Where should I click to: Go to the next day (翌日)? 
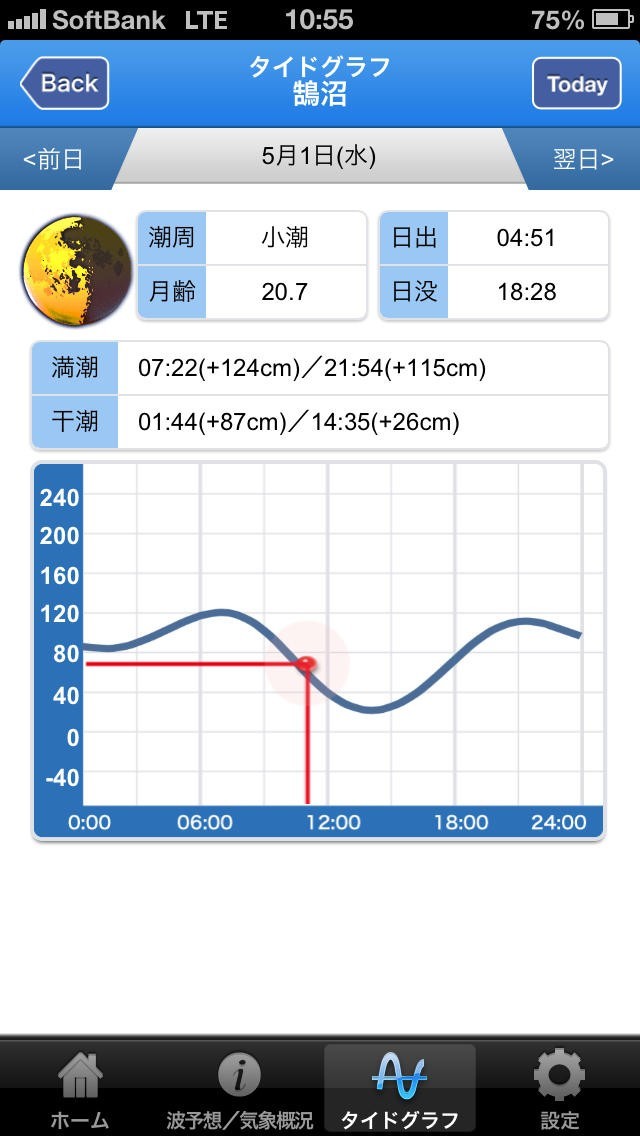click(583, 158)
